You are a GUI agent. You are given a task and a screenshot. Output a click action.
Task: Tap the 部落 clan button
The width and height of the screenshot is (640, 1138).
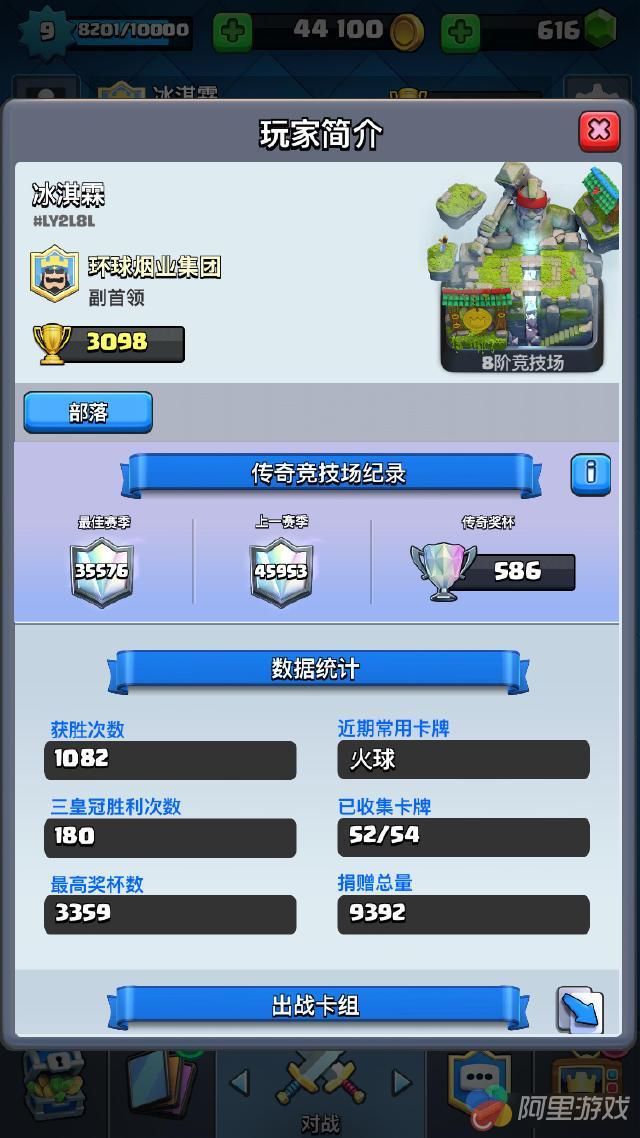88,412
